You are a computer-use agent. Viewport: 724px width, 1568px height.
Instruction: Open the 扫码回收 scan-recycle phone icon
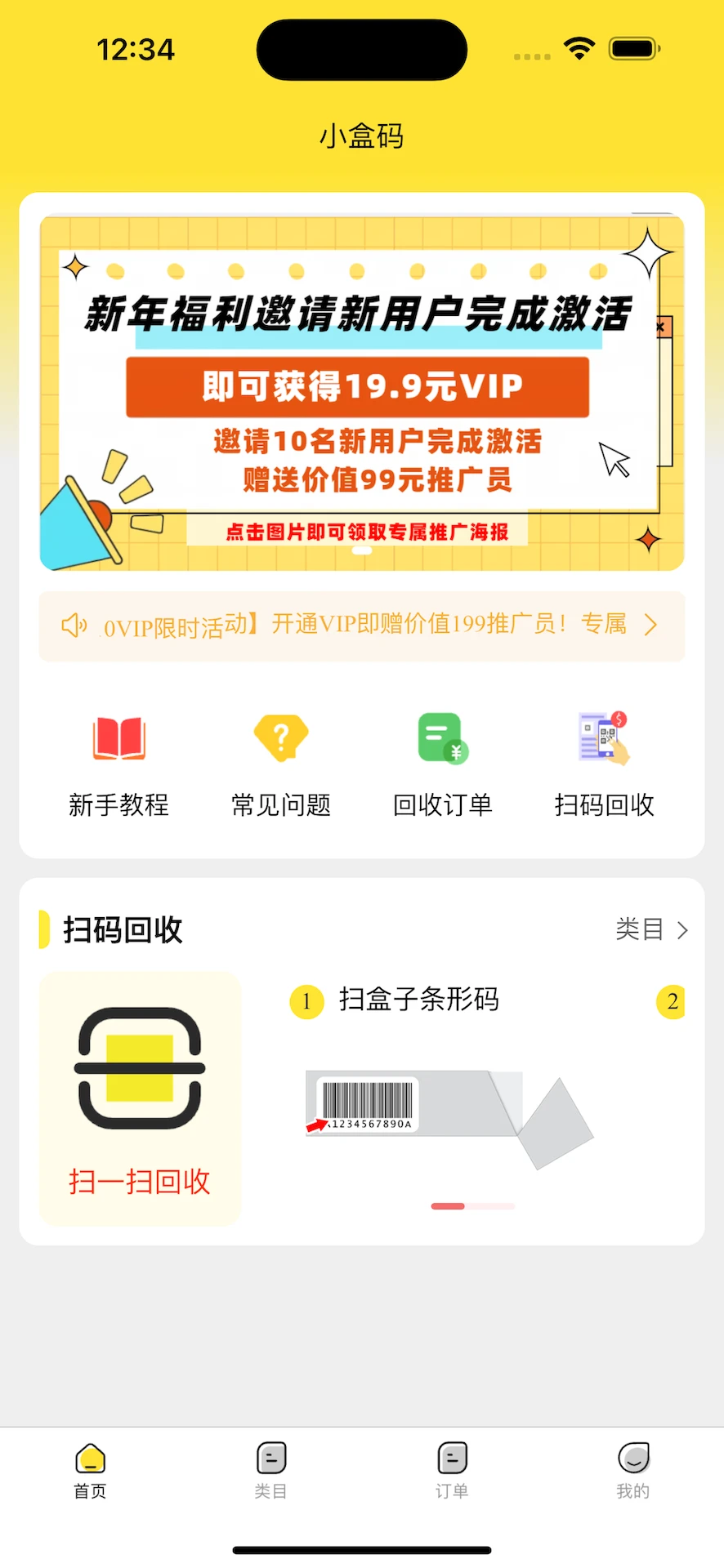click(603, 737)
